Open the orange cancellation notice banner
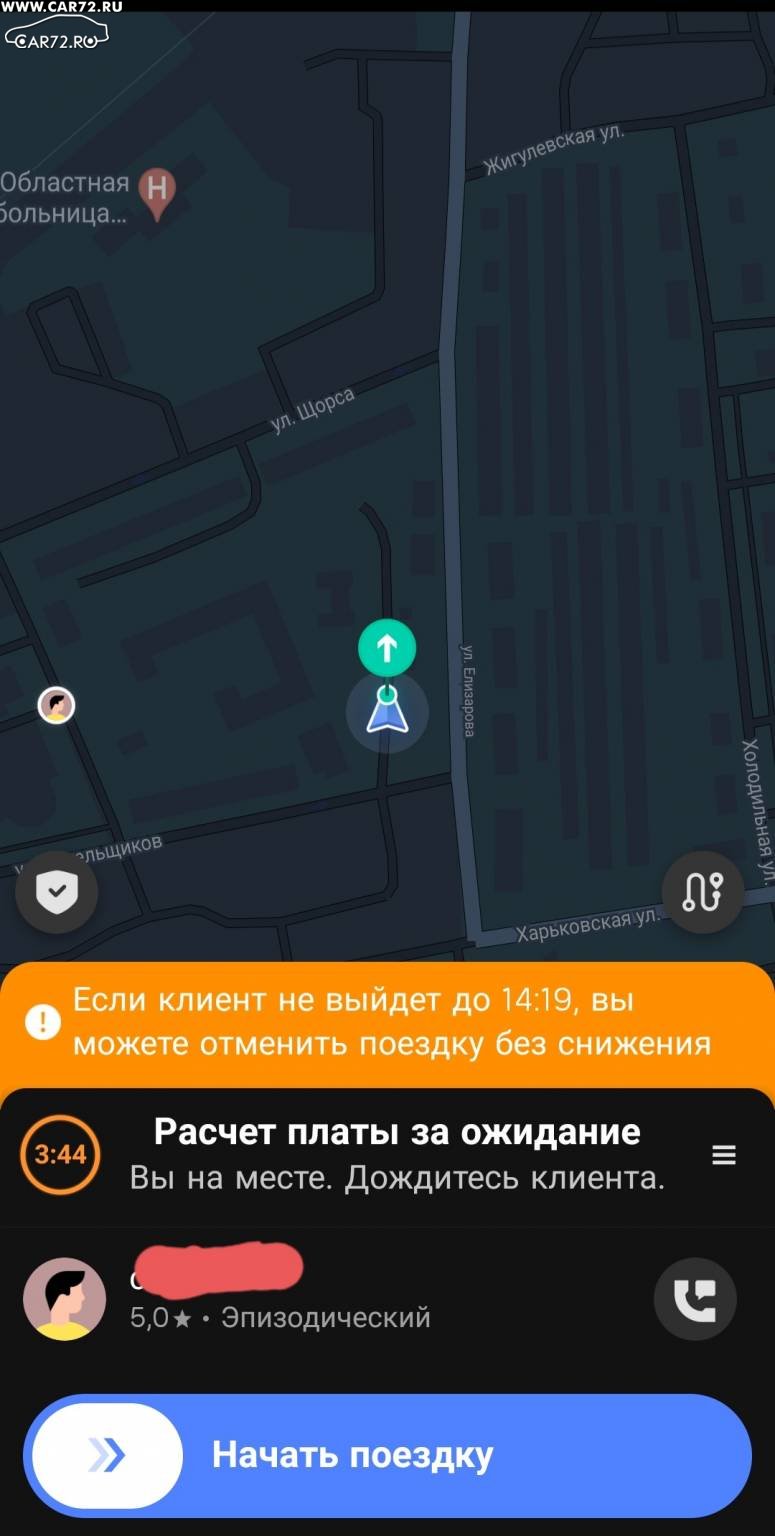The width and height of the screenshot is (775, 1536). [x=387, y=1024]
